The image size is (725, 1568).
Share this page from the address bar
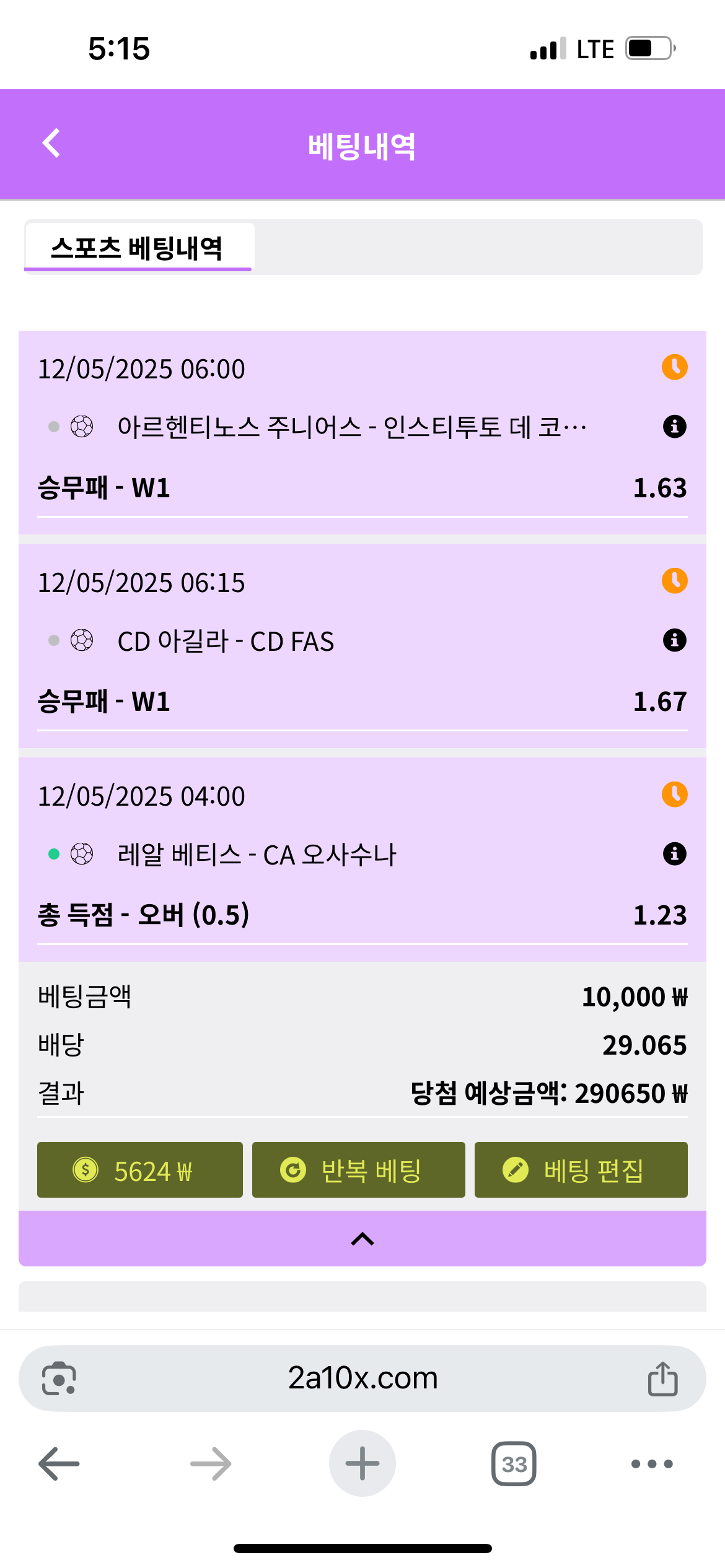pyautogui.click(x=662, y=1379)
